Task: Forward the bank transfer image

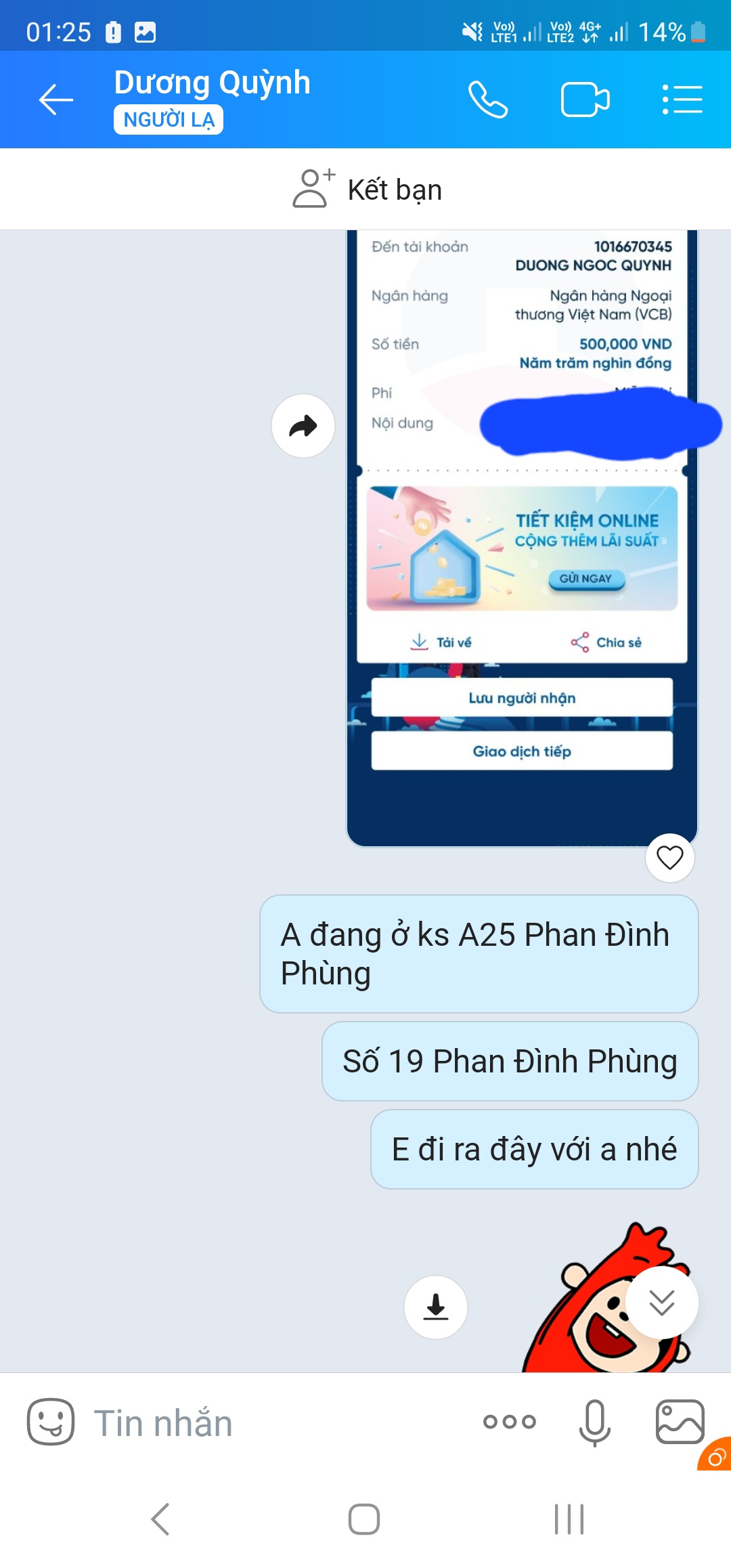Action: (x=303, y=426)
